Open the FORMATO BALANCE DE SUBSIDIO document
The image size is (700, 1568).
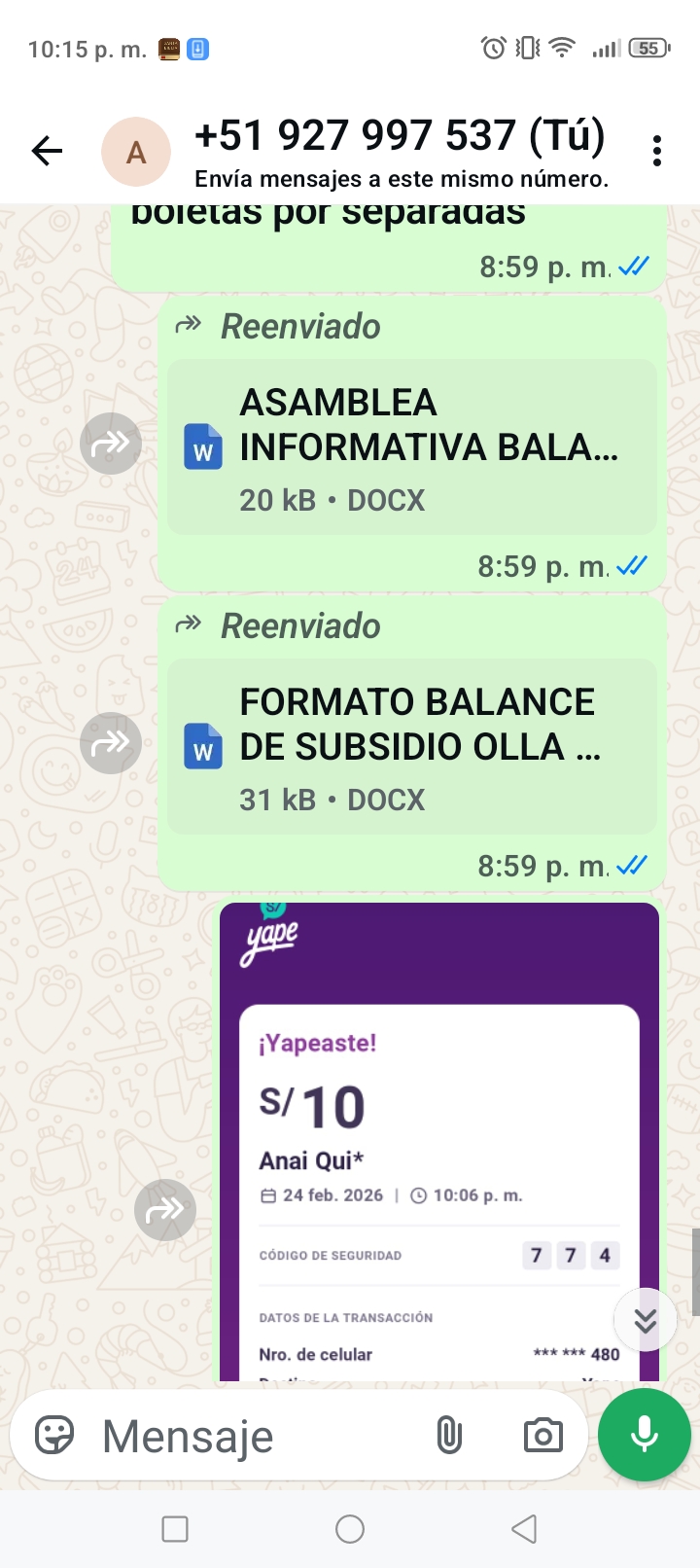[x=412, y=747]
